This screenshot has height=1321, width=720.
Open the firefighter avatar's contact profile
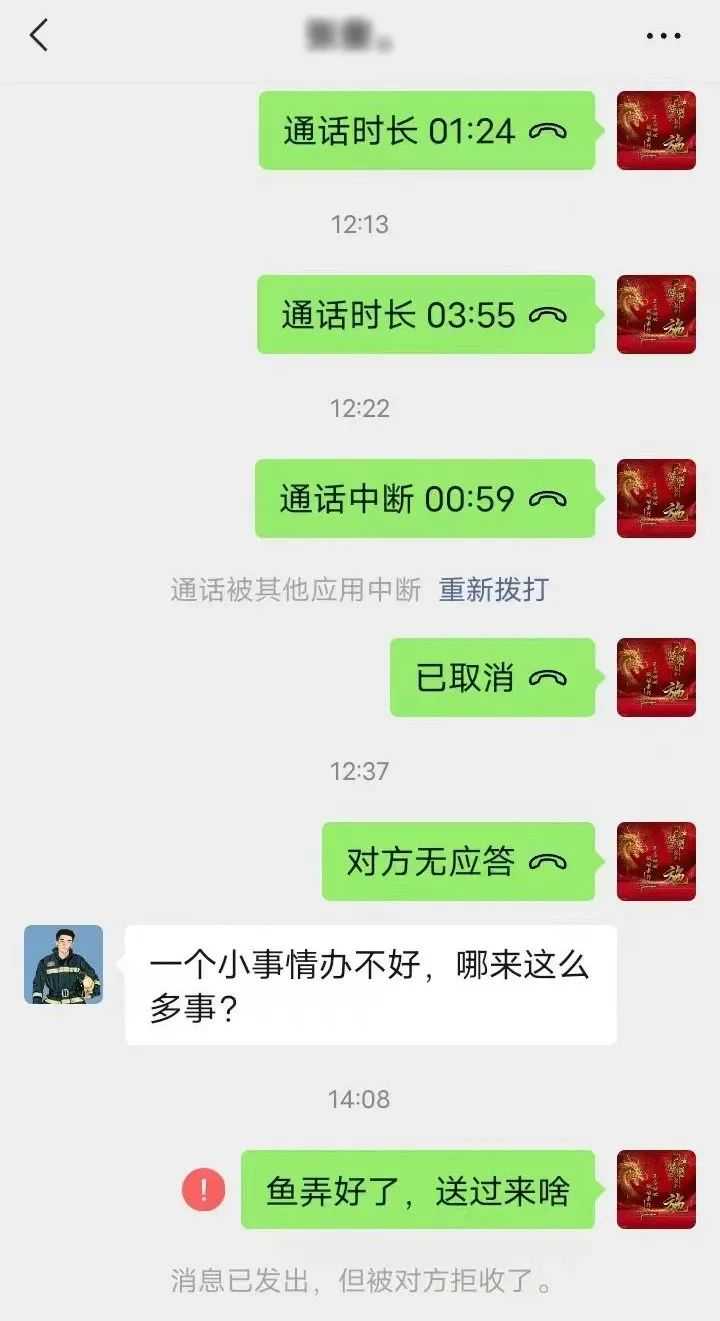[63, 964]
